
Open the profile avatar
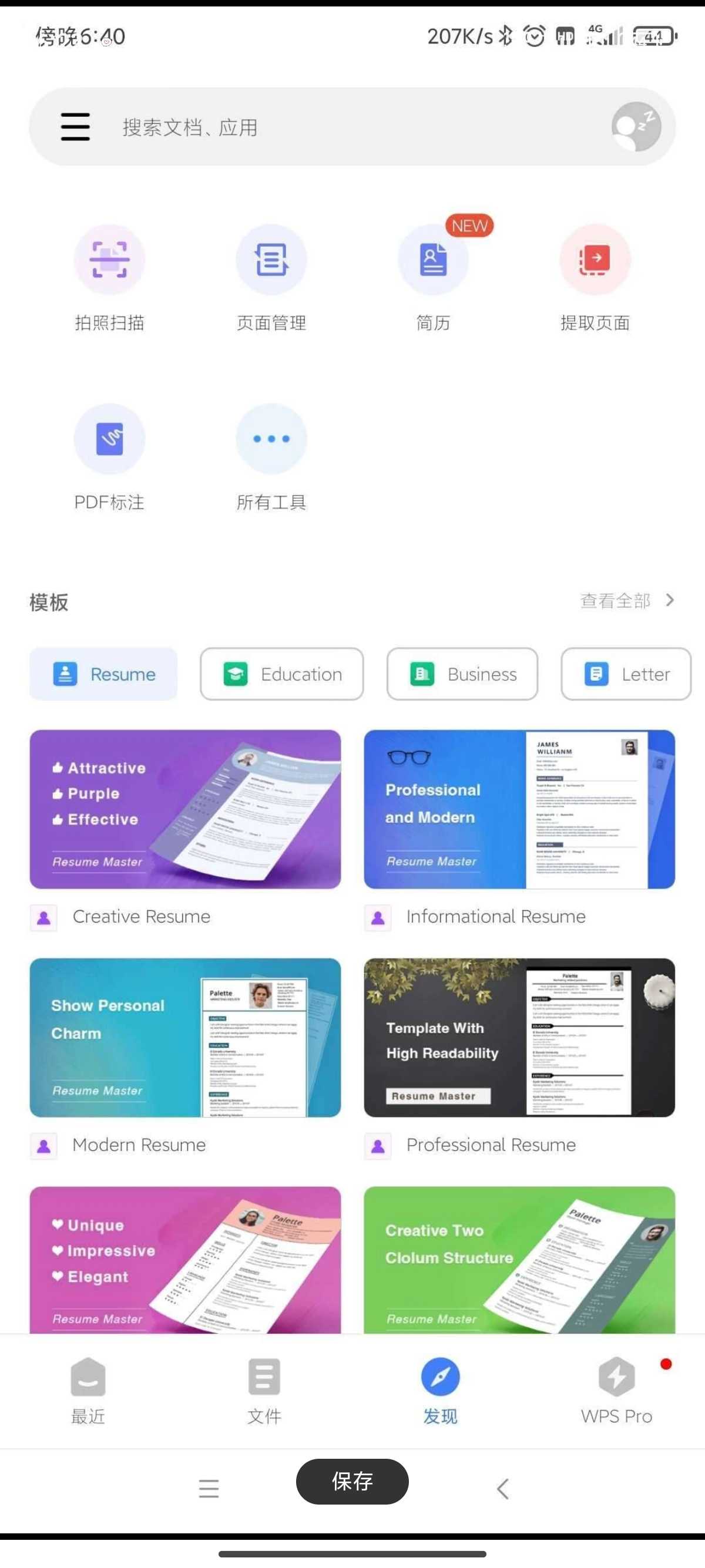(x=636, y=127)
